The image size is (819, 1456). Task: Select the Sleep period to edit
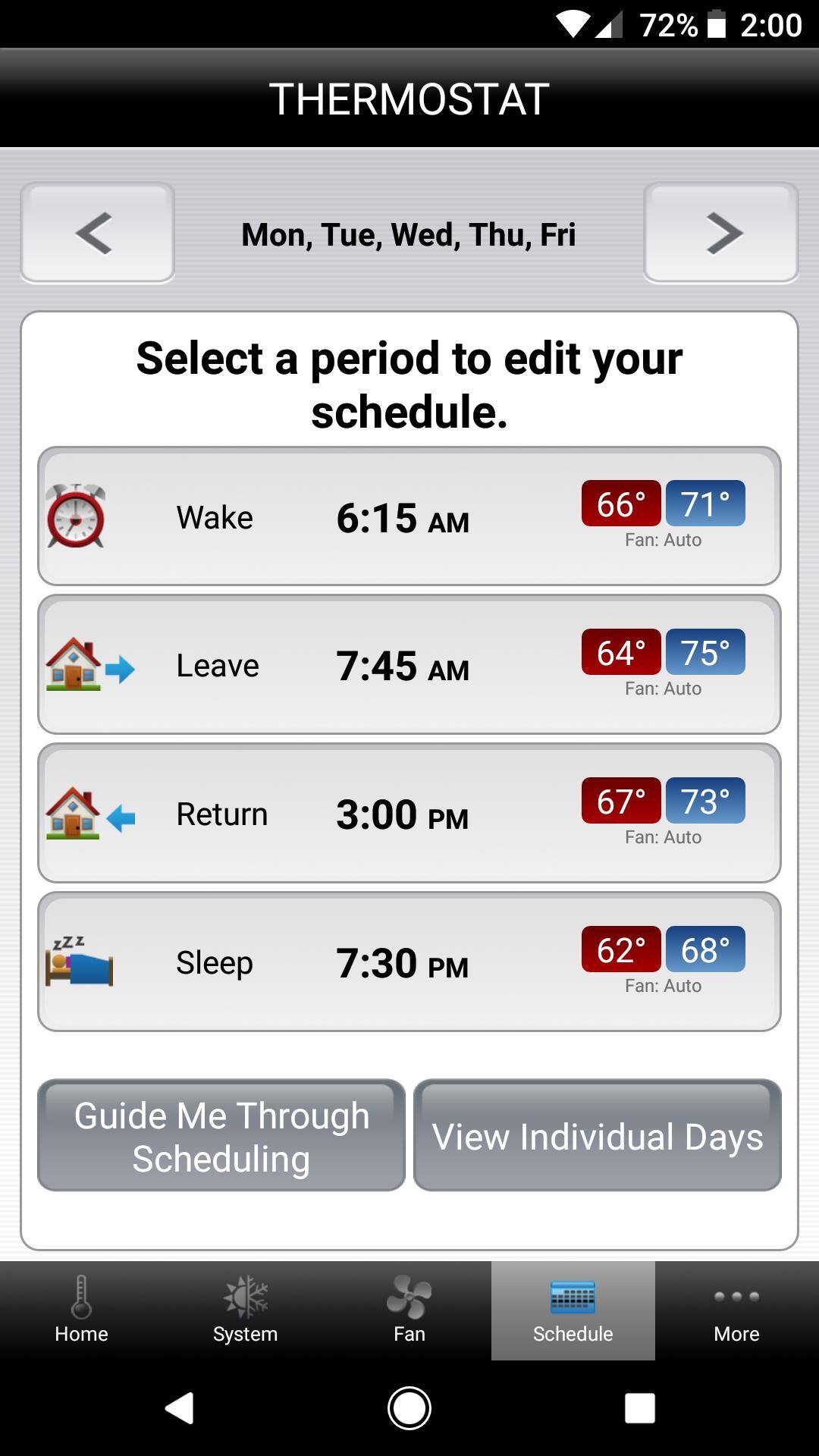409,962
